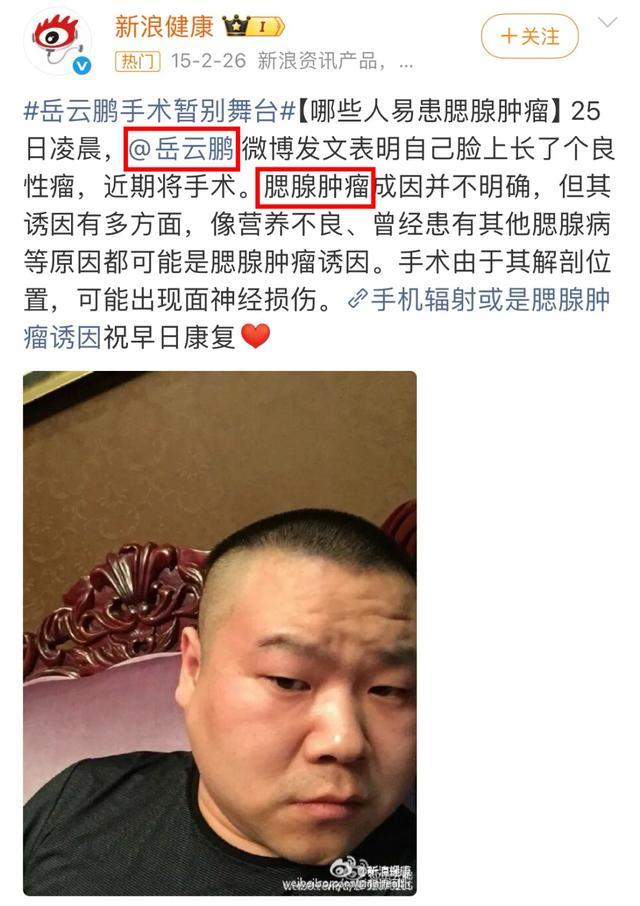Image resolution: width=640 pixels, height=906 pixels.
Task: Open the @岳云鹏 mention
Action: (181, 149)
